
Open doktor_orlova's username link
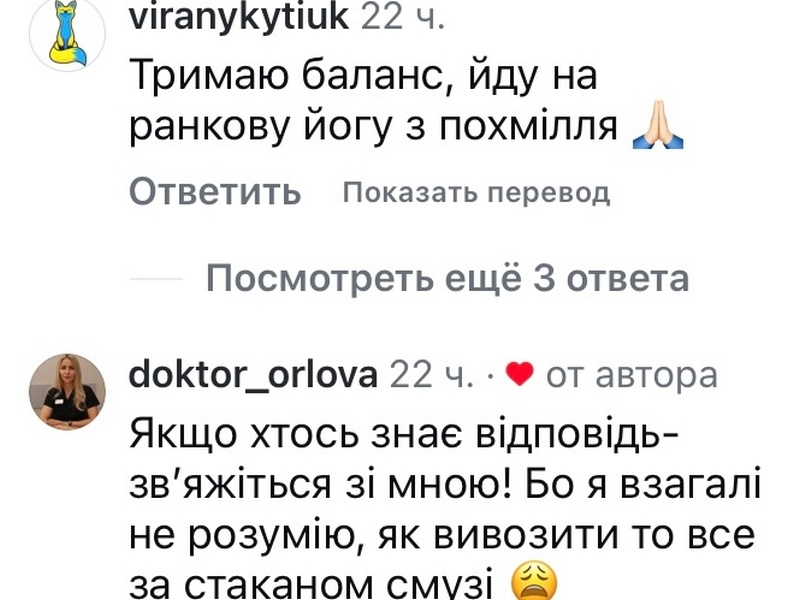point(253,375)
